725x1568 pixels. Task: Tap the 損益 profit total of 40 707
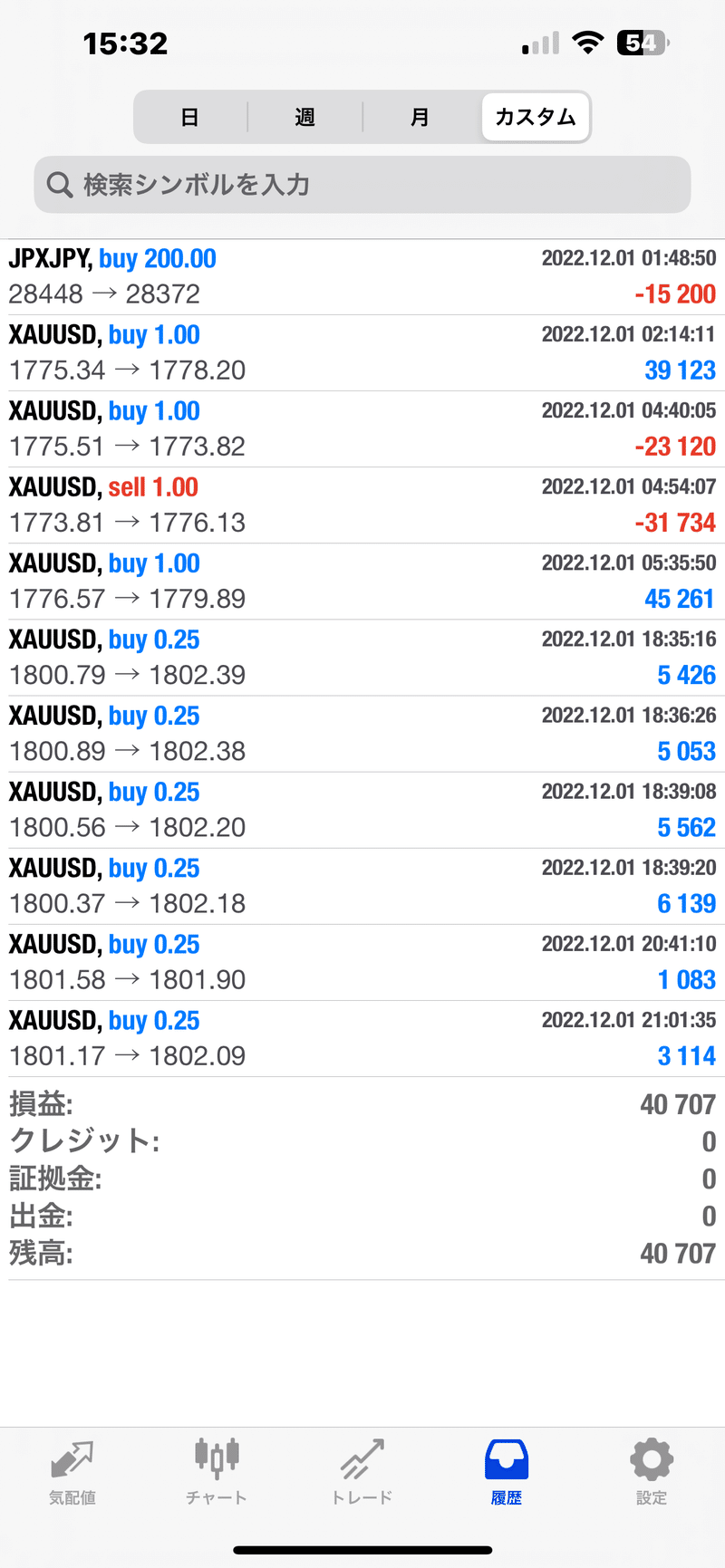click(362, 1105)
